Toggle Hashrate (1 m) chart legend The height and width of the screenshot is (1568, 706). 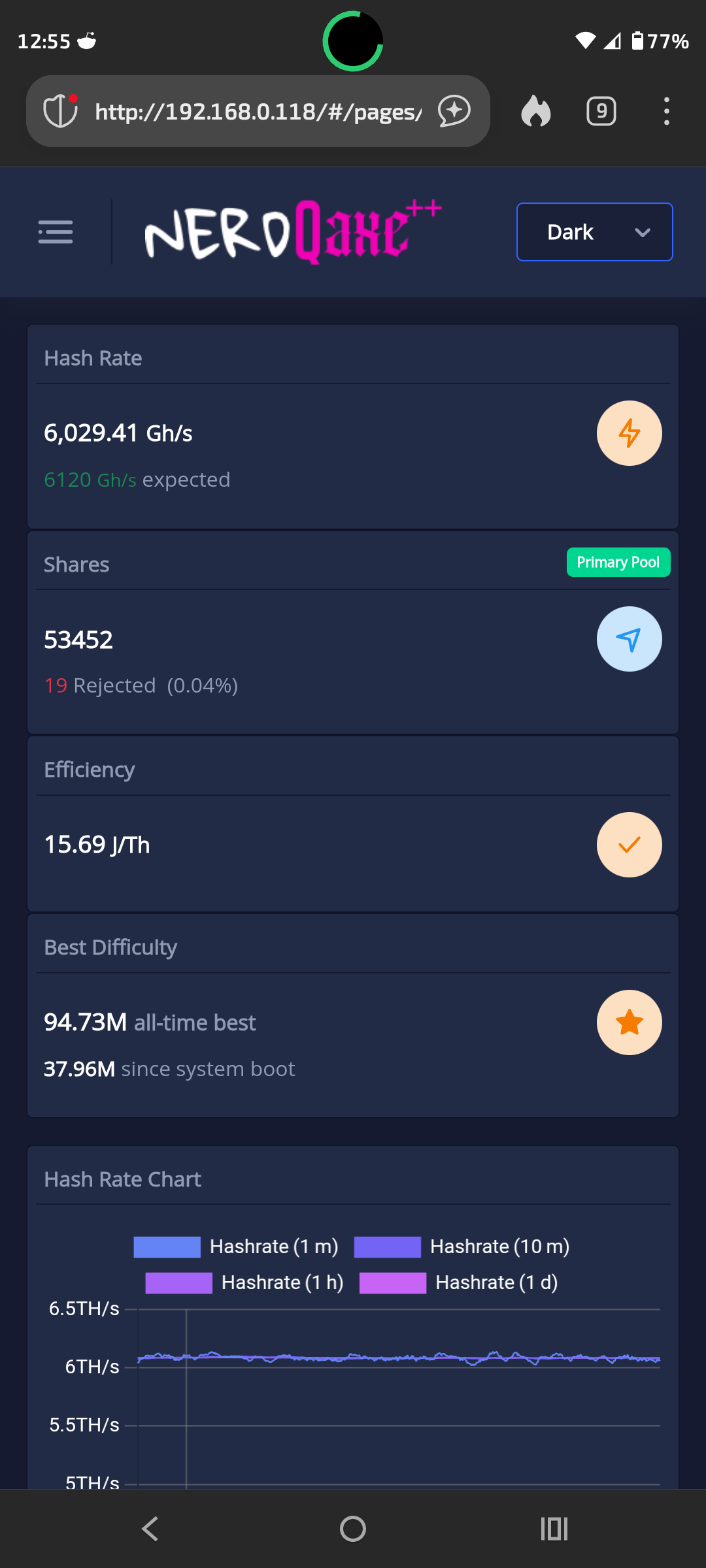click(x=236, y=1247)
